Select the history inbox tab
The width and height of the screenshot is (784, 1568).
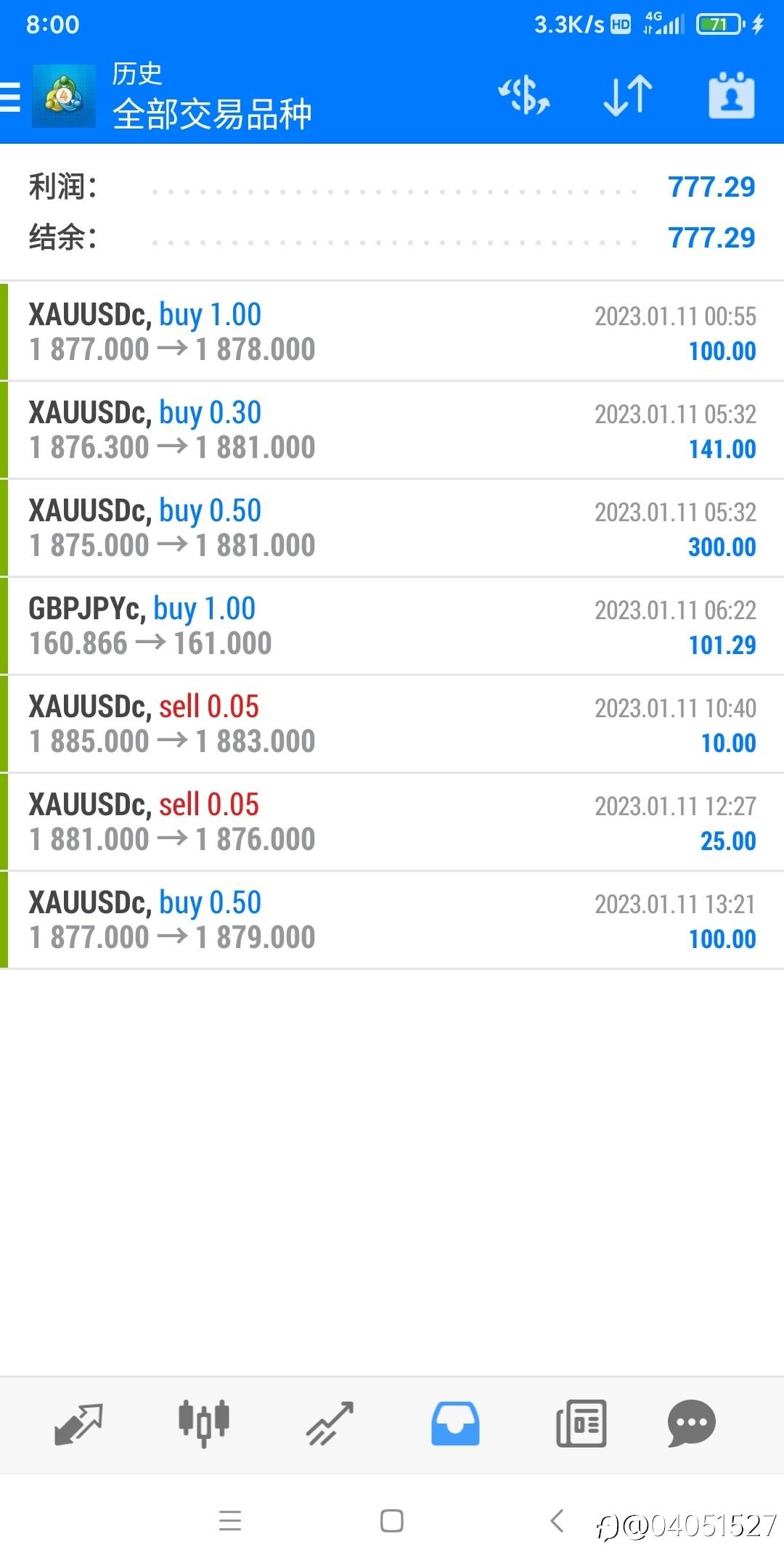pyautogui.click(x=455, y=1424)
